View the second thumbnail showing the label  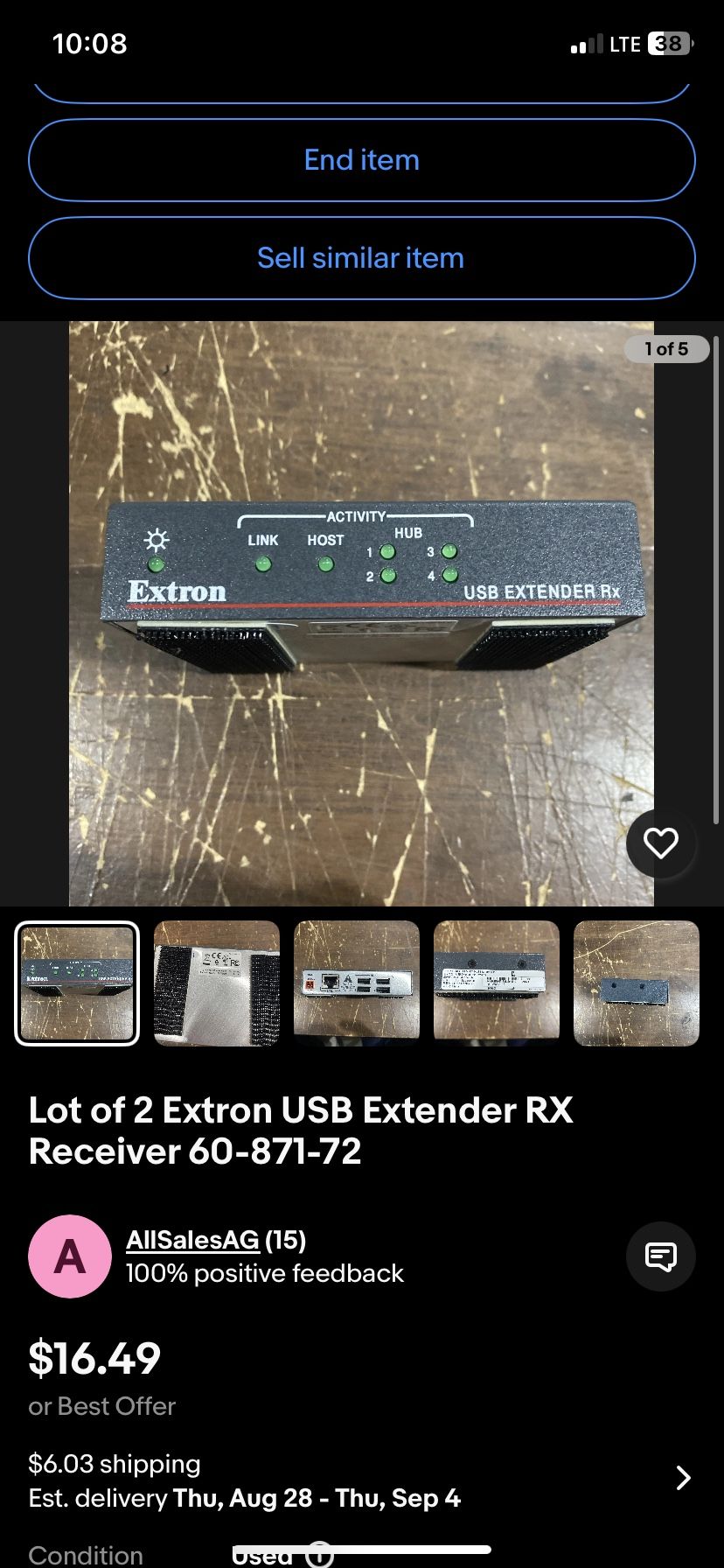(217, 983)
